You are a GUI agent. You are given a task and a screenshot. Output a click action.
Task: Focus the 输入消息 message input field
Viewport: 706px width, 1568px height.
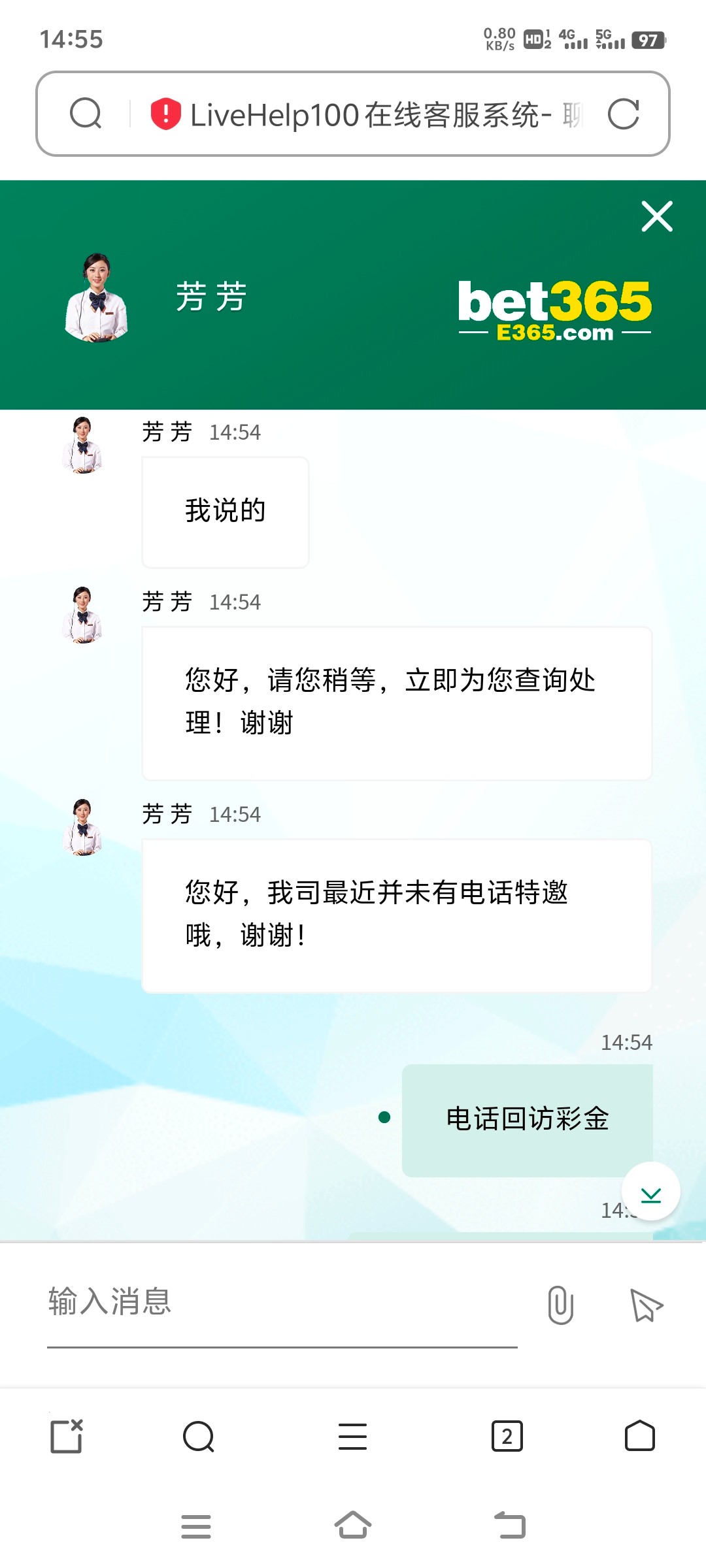pos(282,1301)
